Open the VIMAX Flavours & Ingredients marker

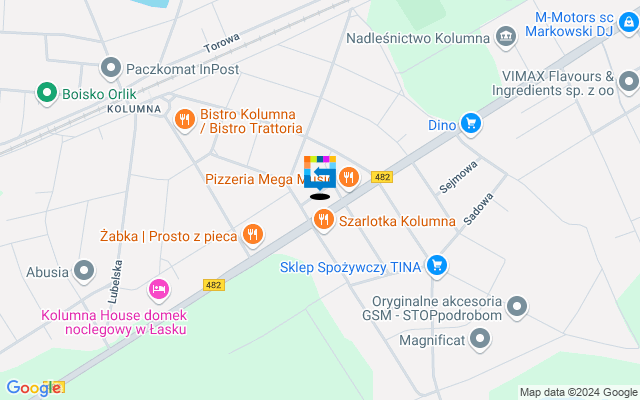click(x=629, y=81)
